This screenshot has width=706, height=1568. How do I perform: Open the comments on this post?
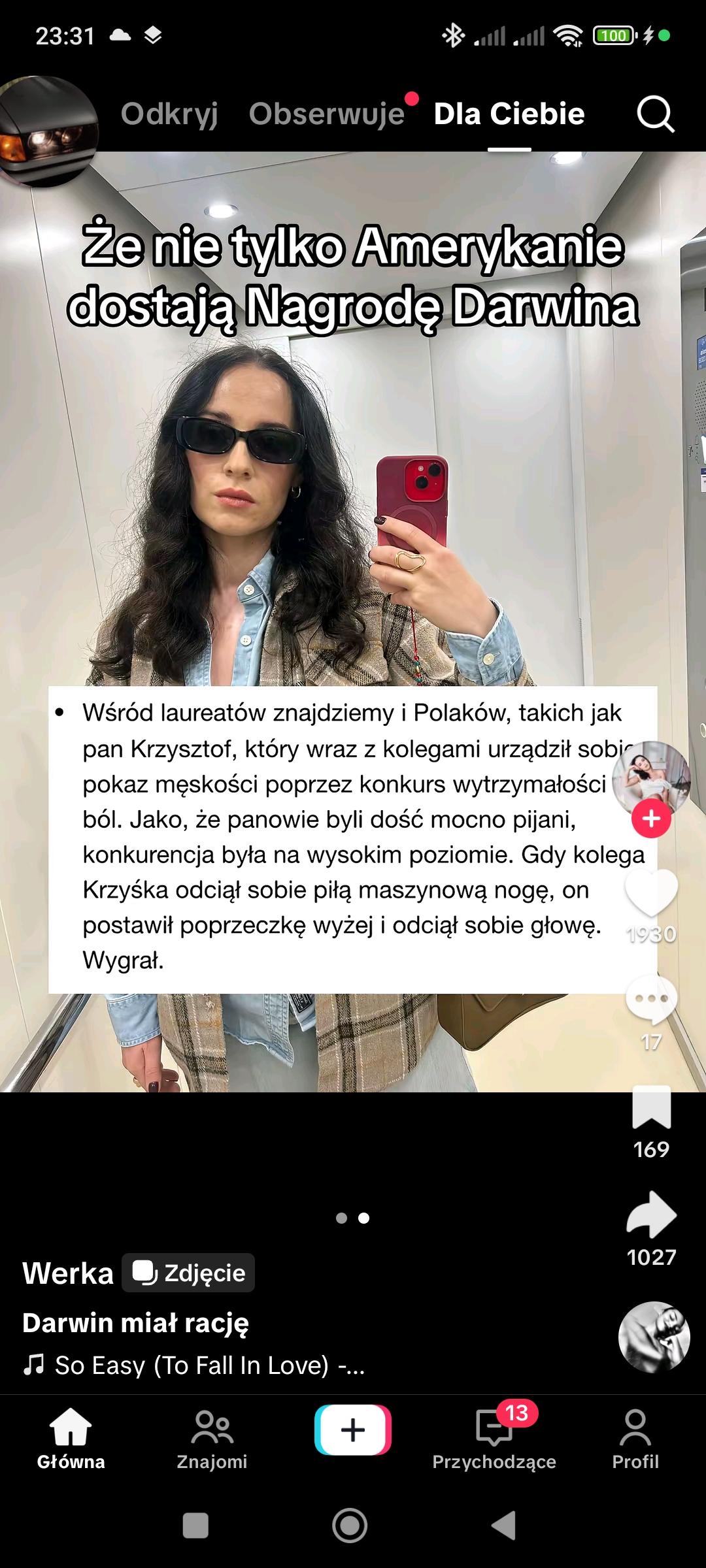(651, 1000)
